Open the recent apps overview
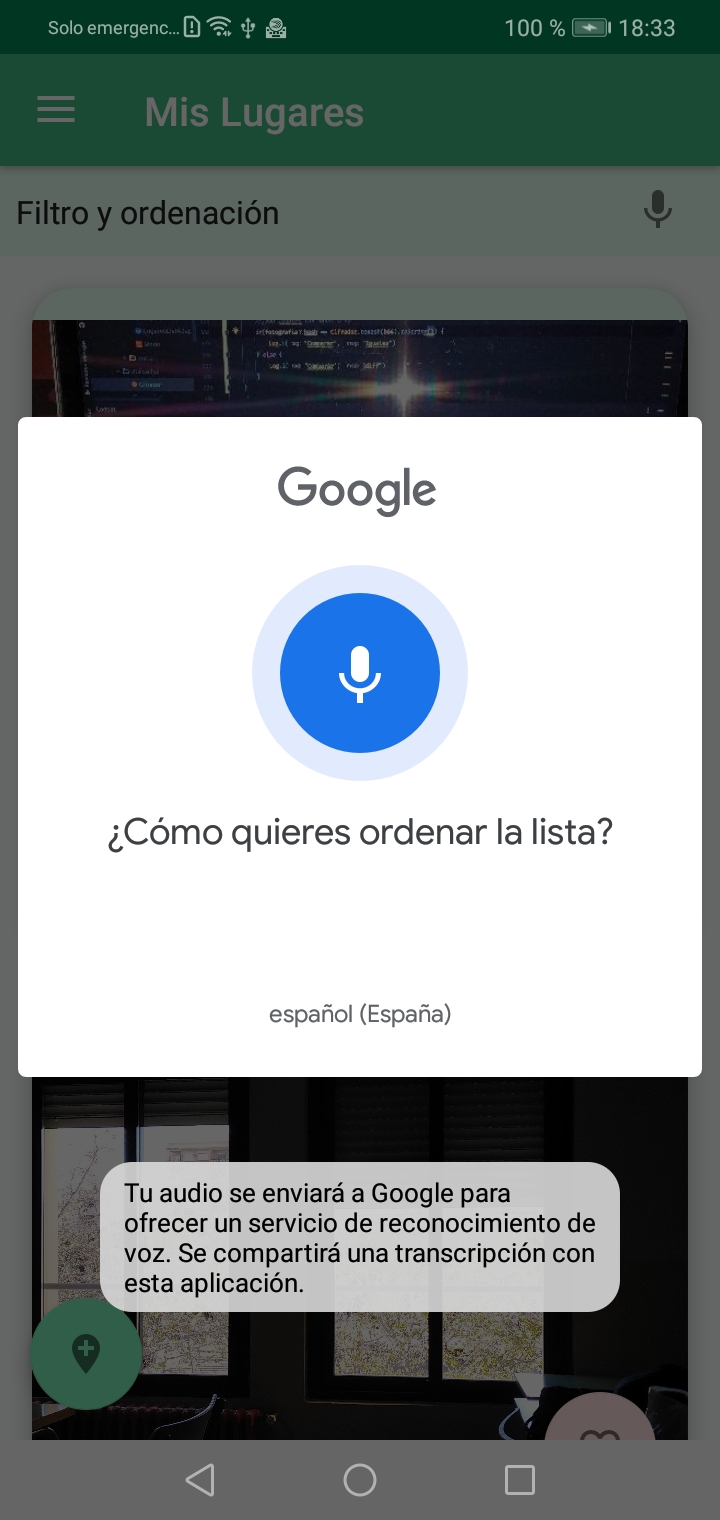The height and width of the screenshot is (1520, 720). pos(520,1480)
